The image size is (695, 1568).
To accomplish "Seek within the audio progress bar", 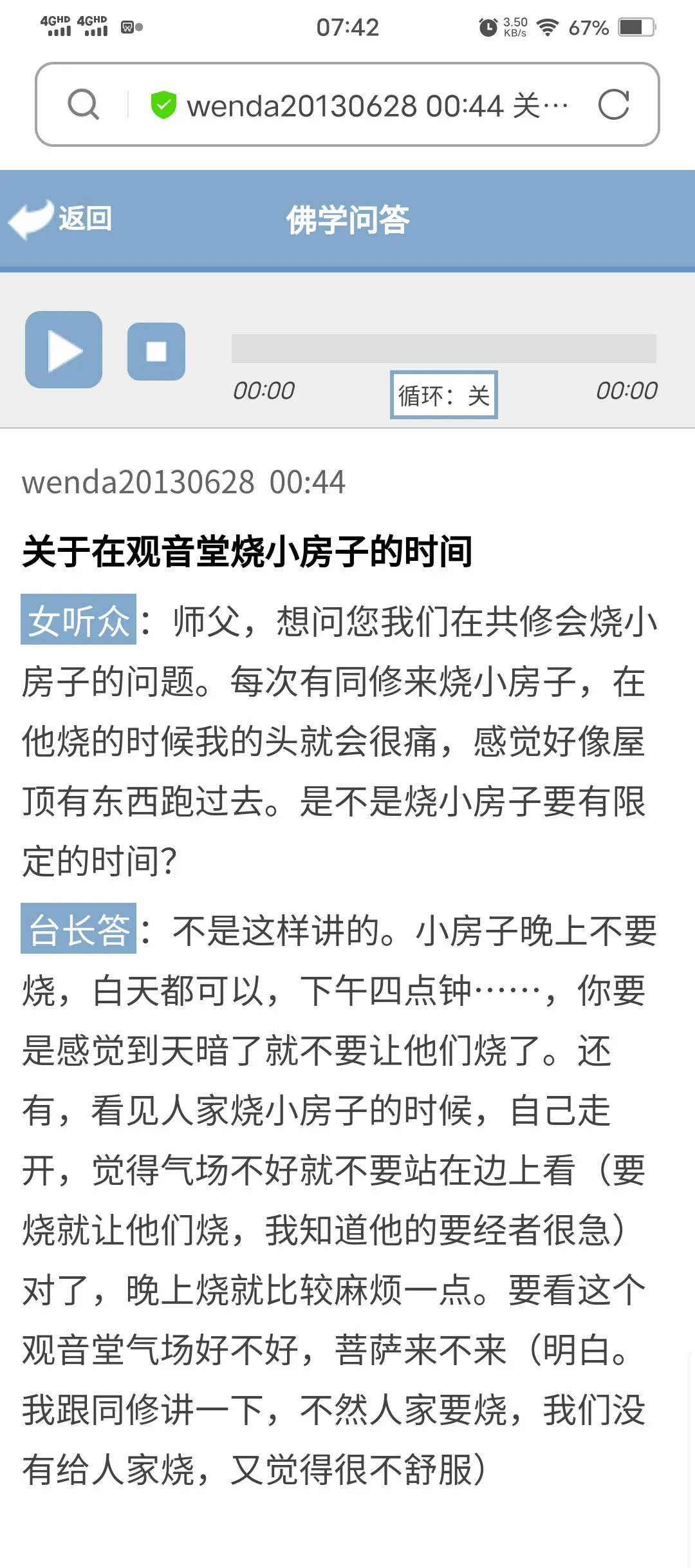I will point(444,348).
